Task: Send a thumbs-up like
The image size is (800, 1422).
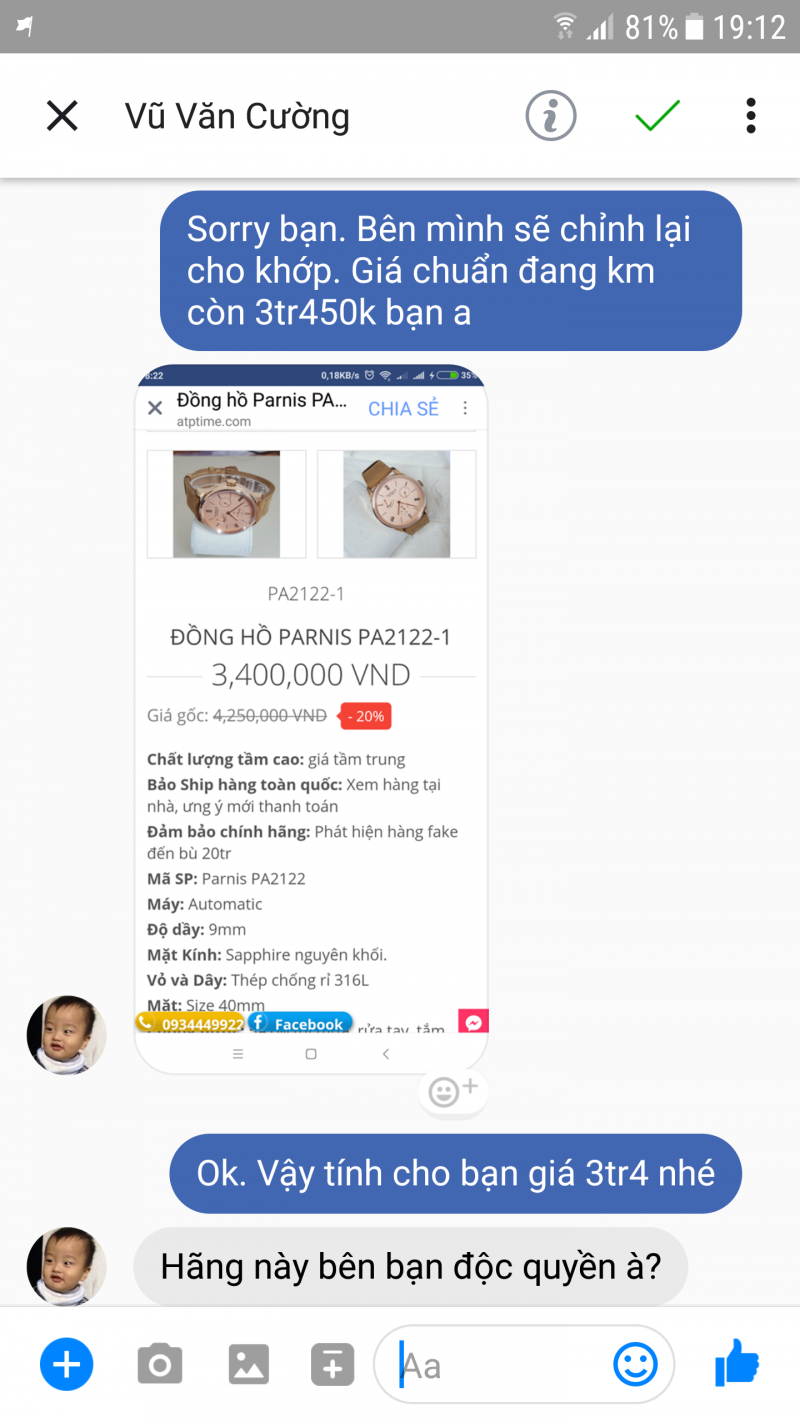Action: 737,1362
